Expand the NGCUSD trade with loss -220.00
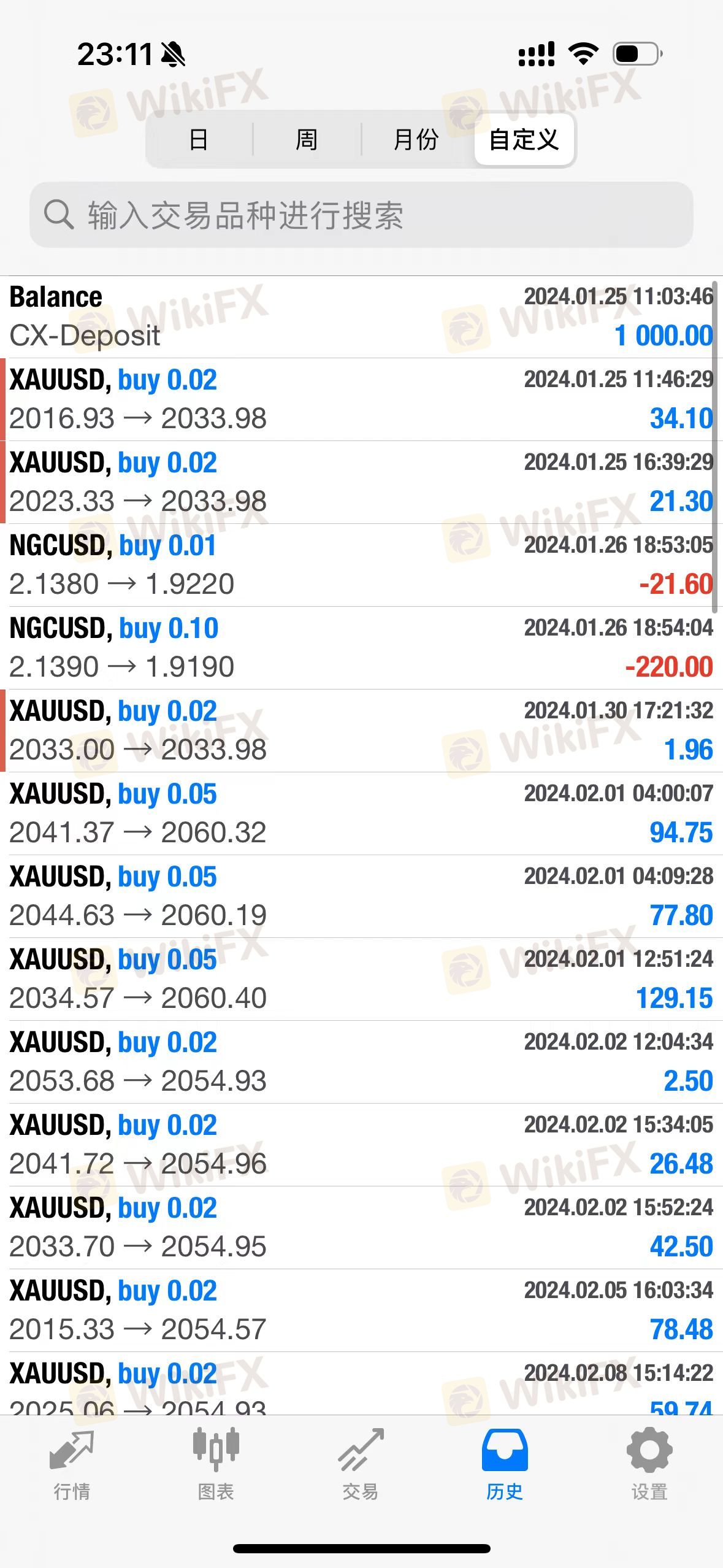This screenshot has height=1568, width=723. click(x=361, y=648)
